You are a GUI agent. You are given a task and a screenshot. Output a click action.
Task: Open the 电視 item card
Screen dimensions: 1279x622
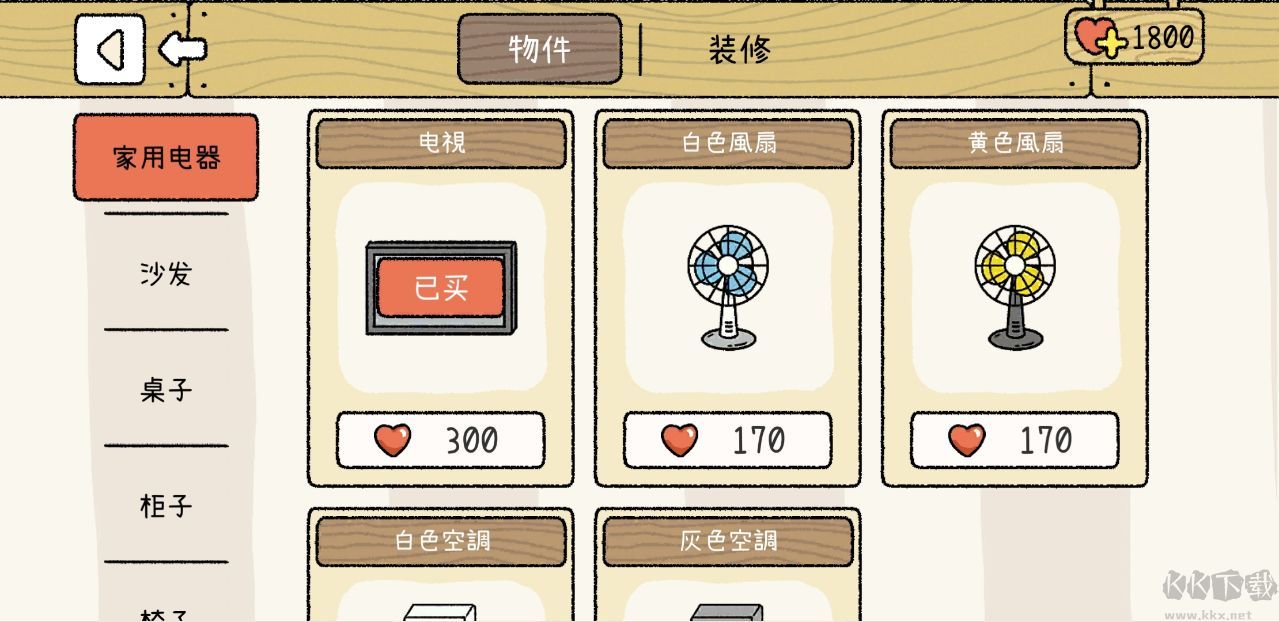click(x=441, y=288)
